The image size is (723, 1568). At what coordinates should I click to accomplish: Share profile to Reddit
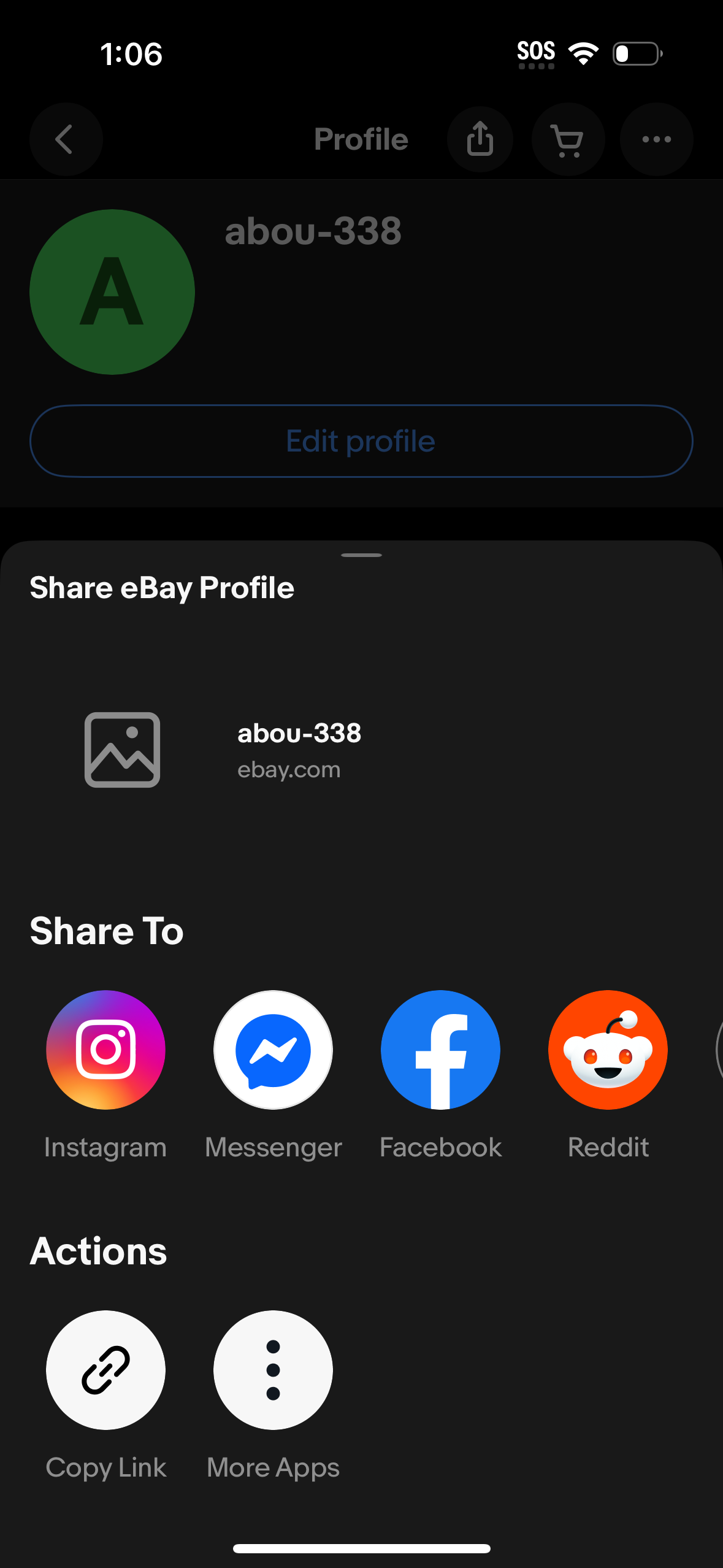point(608,1050)
